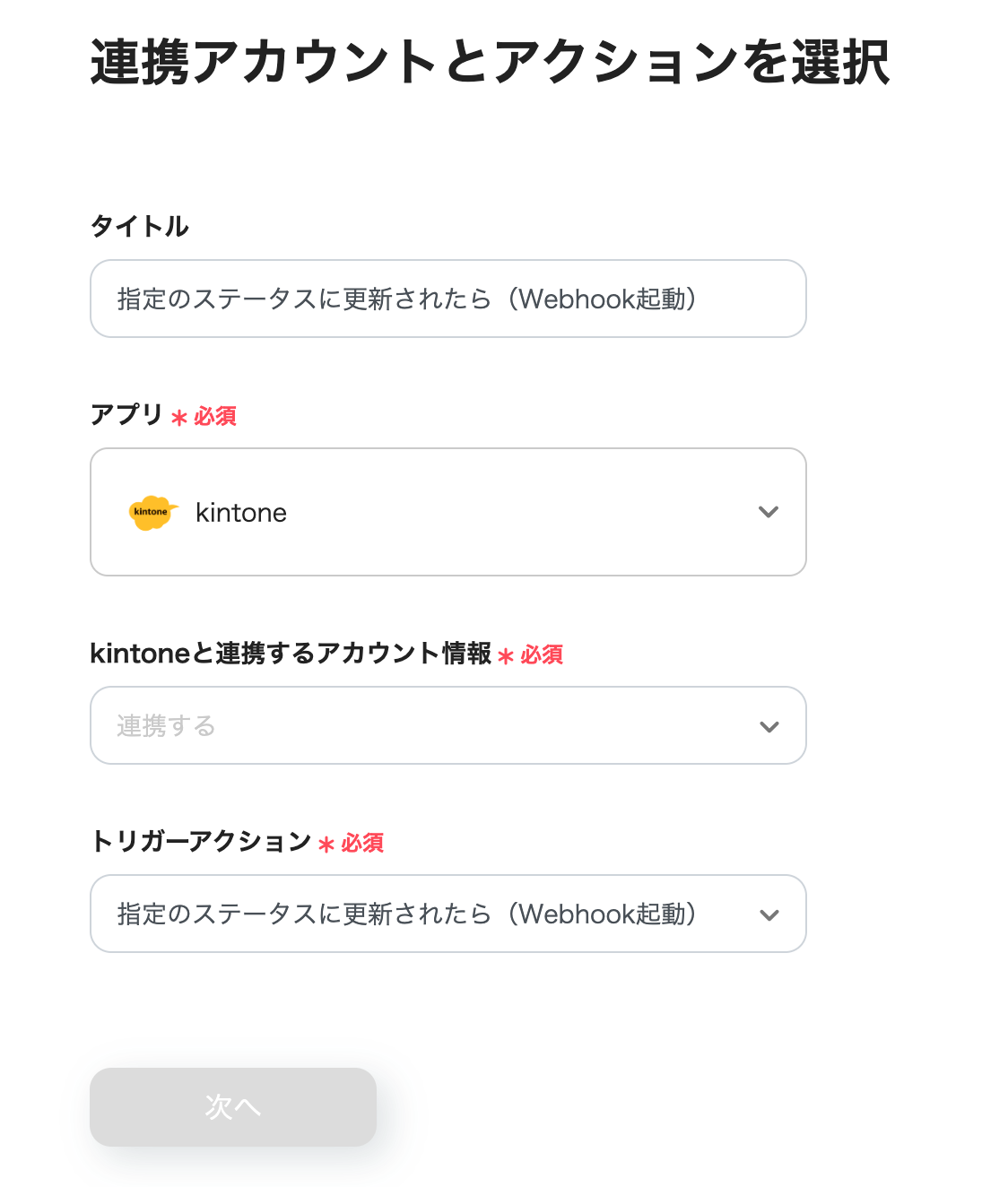The image size is (1008, 1187).
Task: Click the kintone text label in the app selector
Action: 241,512
